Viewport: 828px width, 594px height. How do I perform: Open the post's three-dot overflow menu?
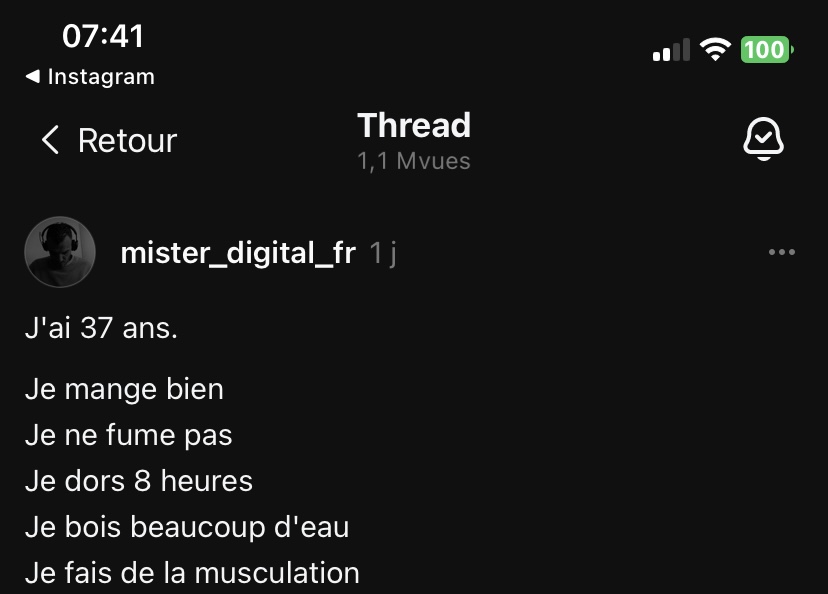(x=781, y=252)
